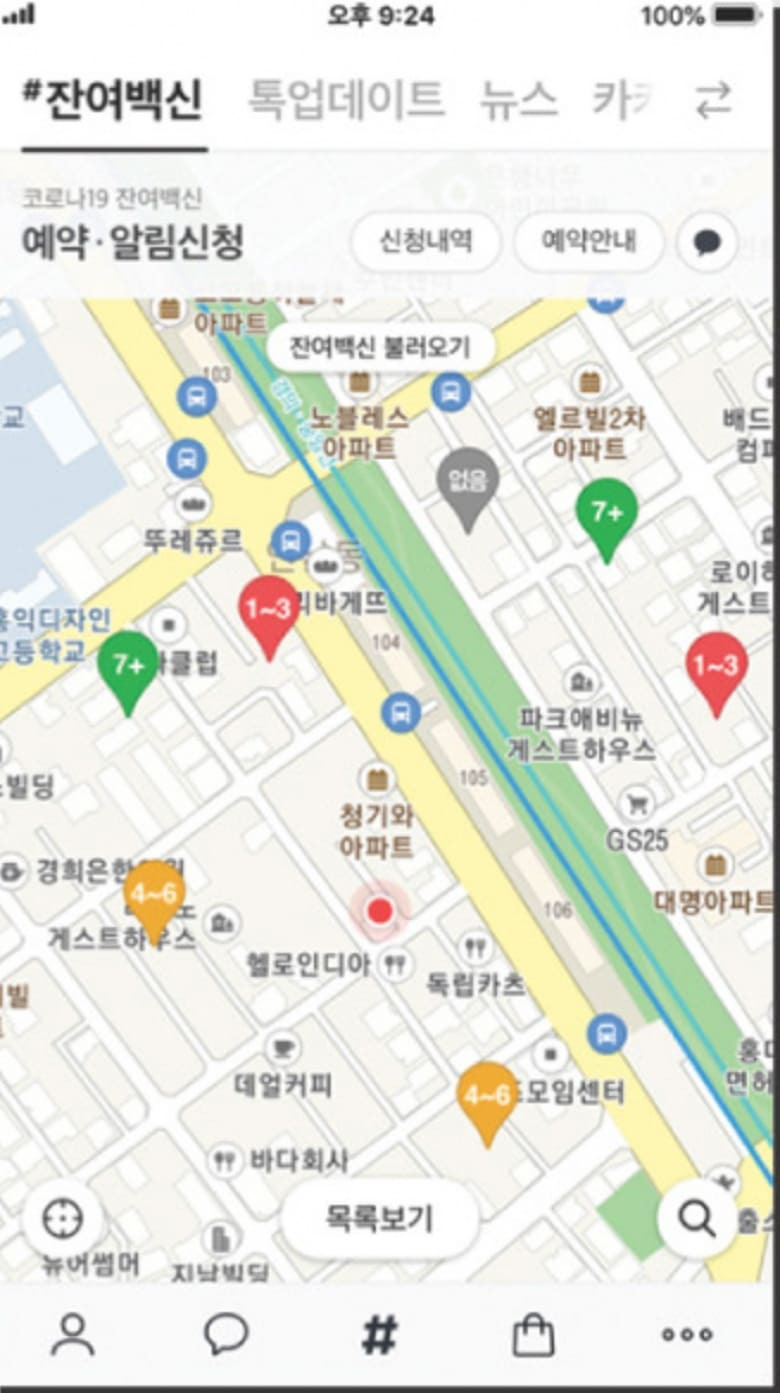Go to the chats tab
The height and width of the screenshot is (1393, 780).
226,1335
